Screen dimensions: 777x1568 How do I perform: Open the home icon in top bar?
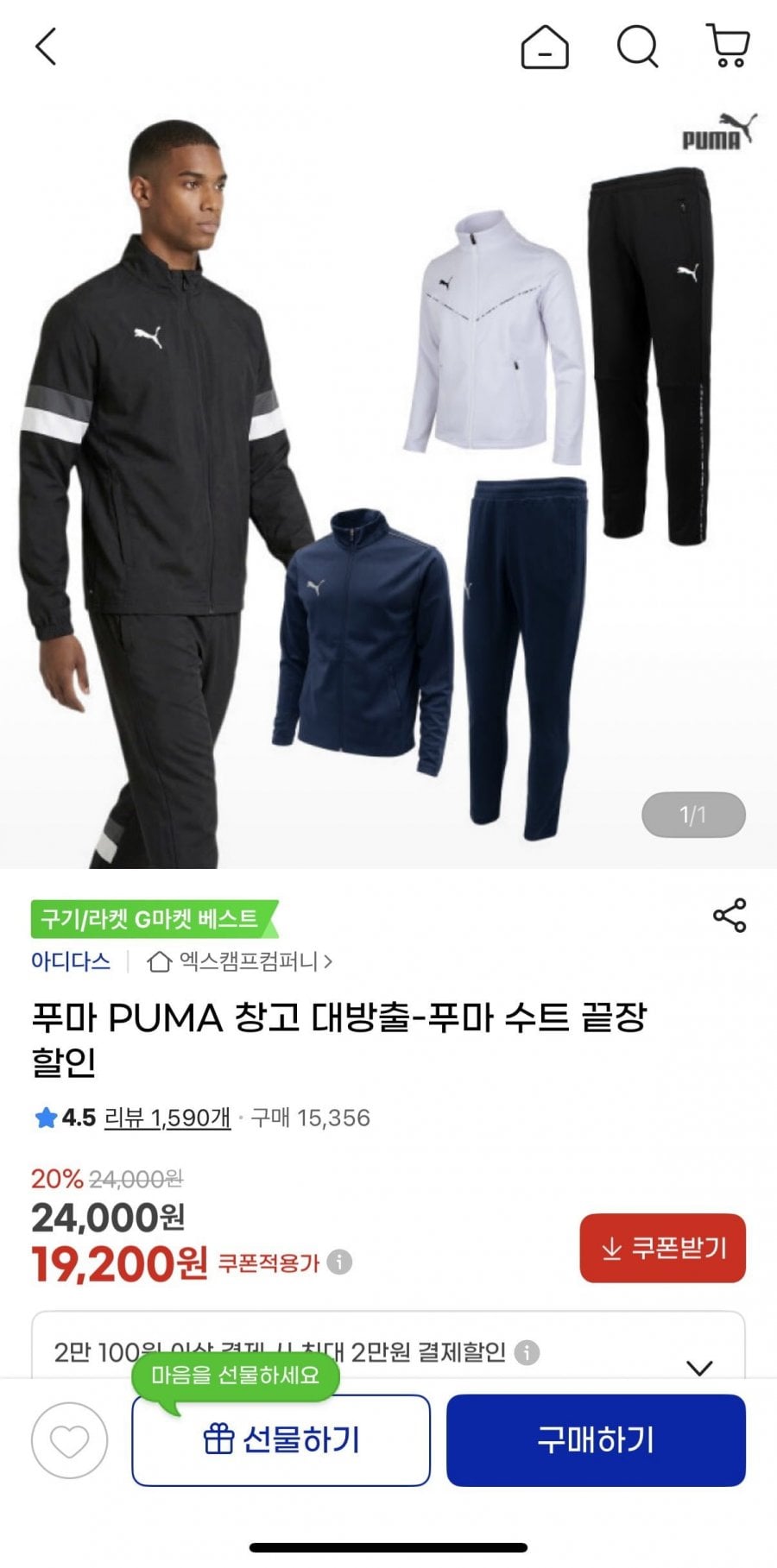[x=545, y=47]
